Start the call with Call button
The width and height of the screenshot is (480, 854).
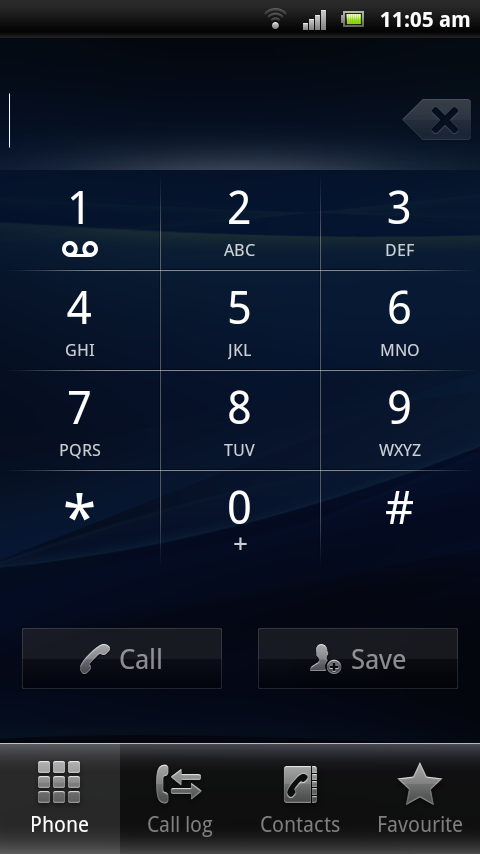[x=122, y=658]
